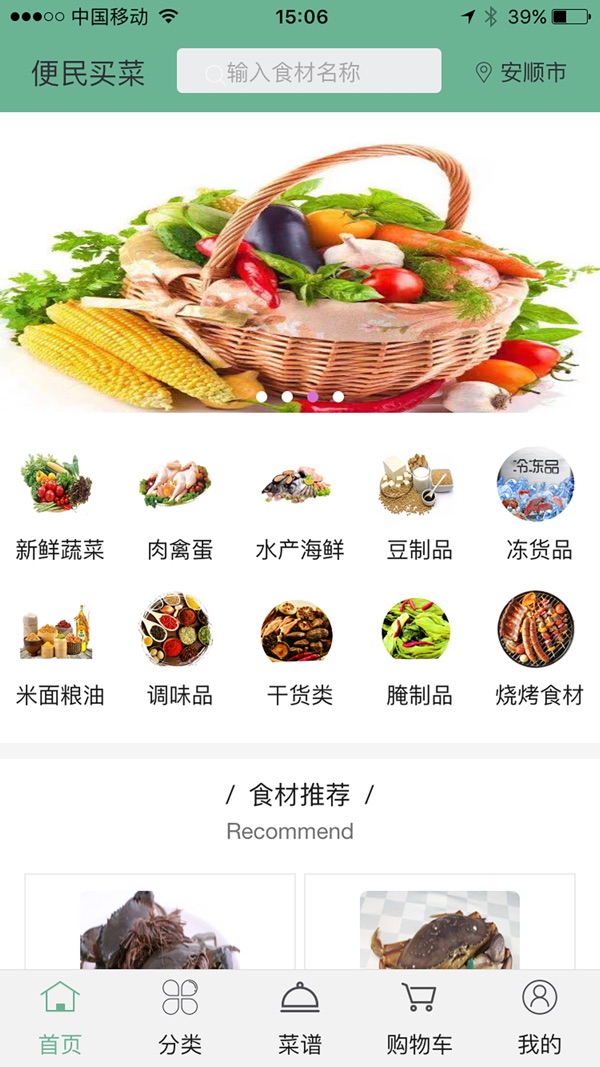Browse the 调味品 category
The image size is (600, 1067).
pyautogui.click(x=180, y=650)
